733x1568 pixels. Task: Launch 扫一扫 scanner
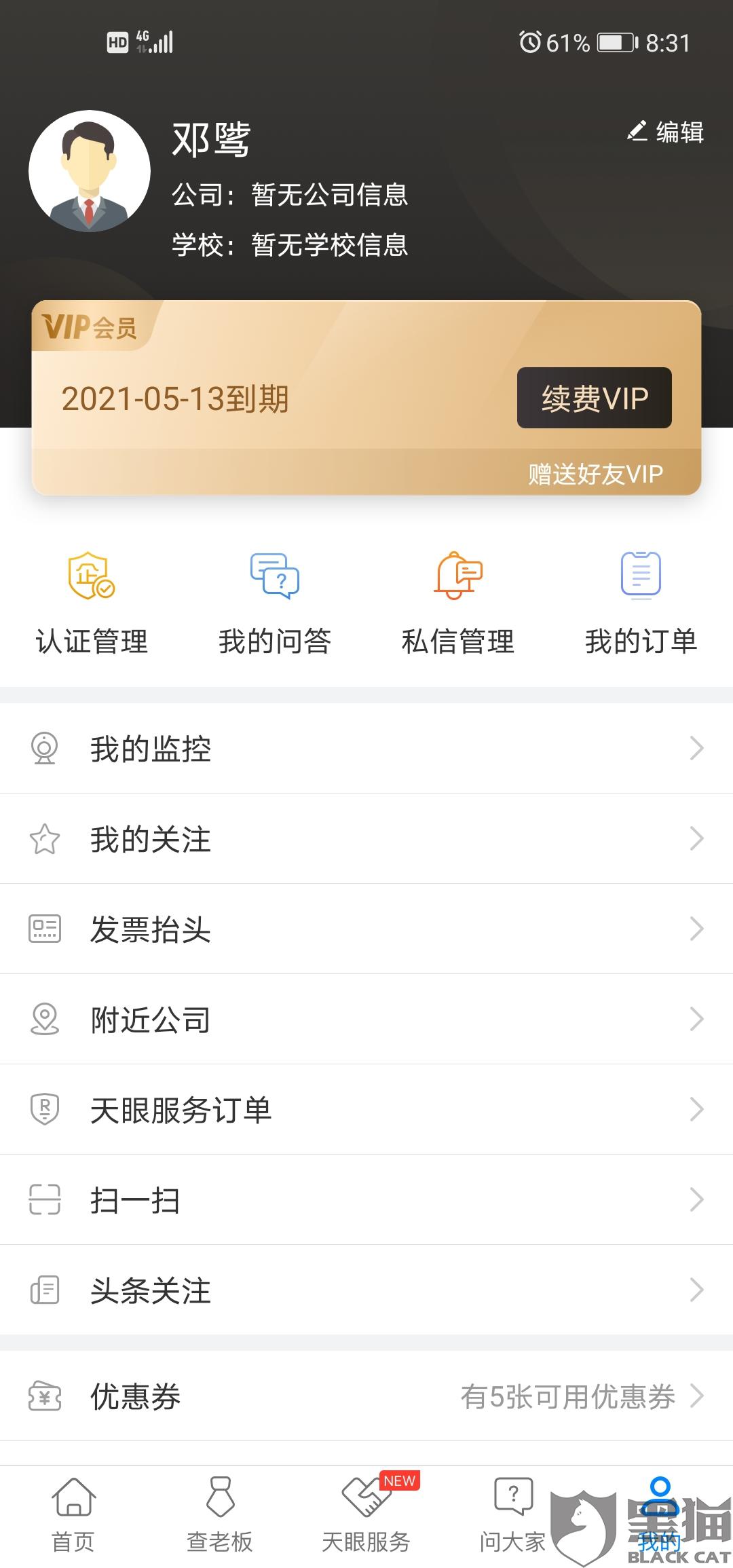tap(366, 1200)
